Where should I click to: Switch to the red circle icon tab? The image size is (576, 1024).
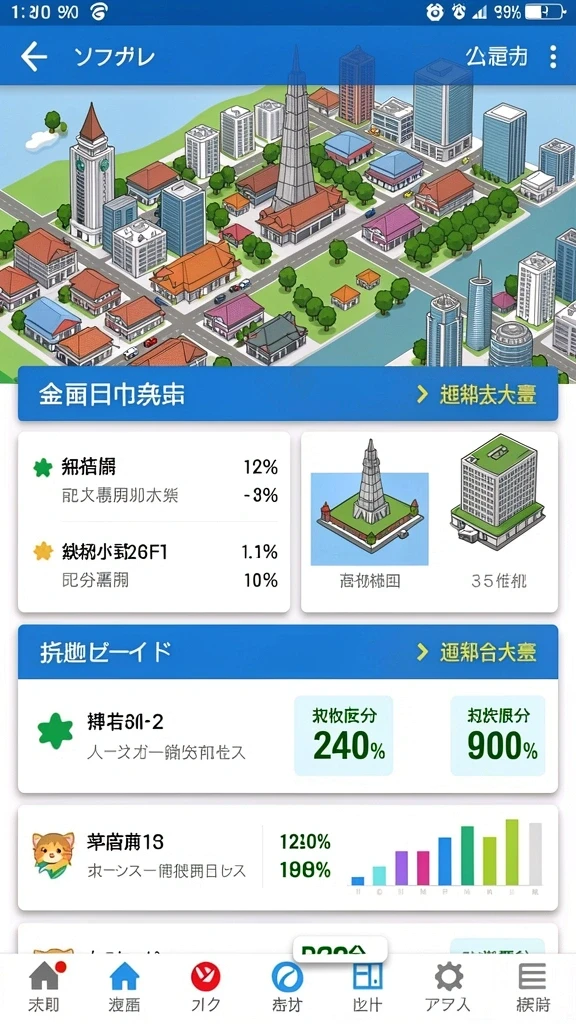pyautogui.click(x=206, y=987)
